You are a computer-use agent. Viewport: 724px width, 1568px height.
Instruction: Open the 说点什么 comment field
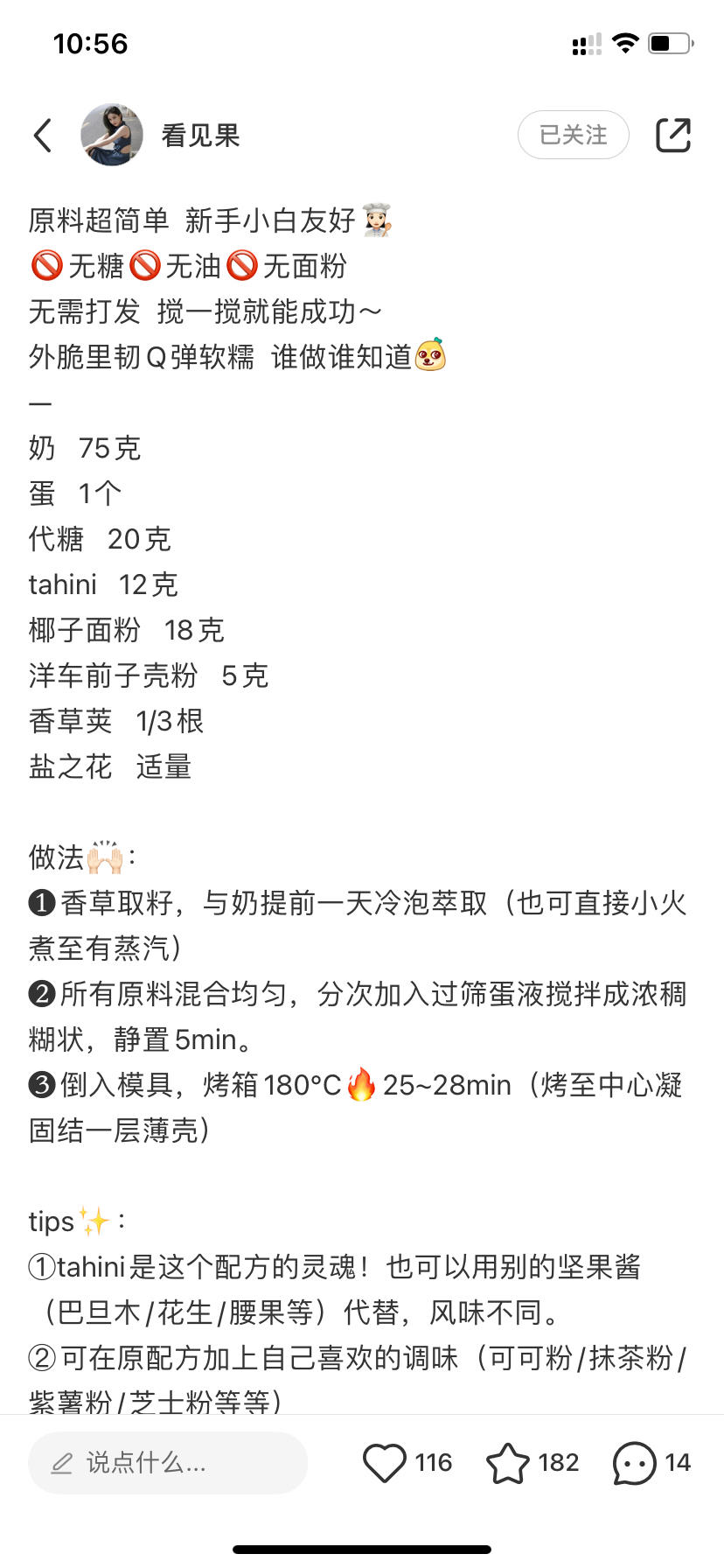coord(168,1462)
